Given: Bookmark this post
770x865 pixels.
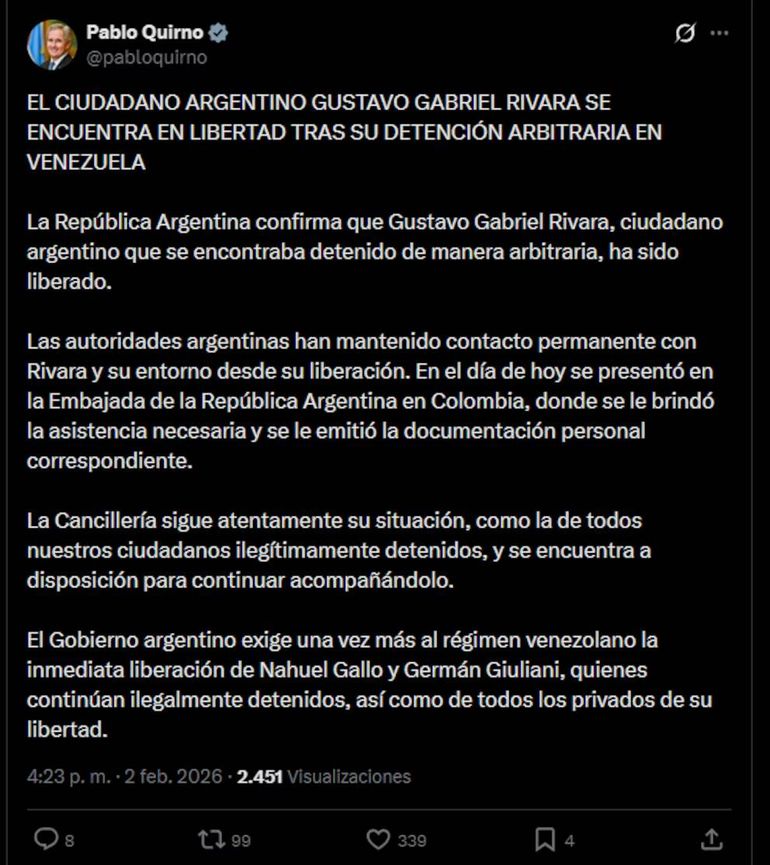Looking at the screenshot, I should click(x=544, y=838).
